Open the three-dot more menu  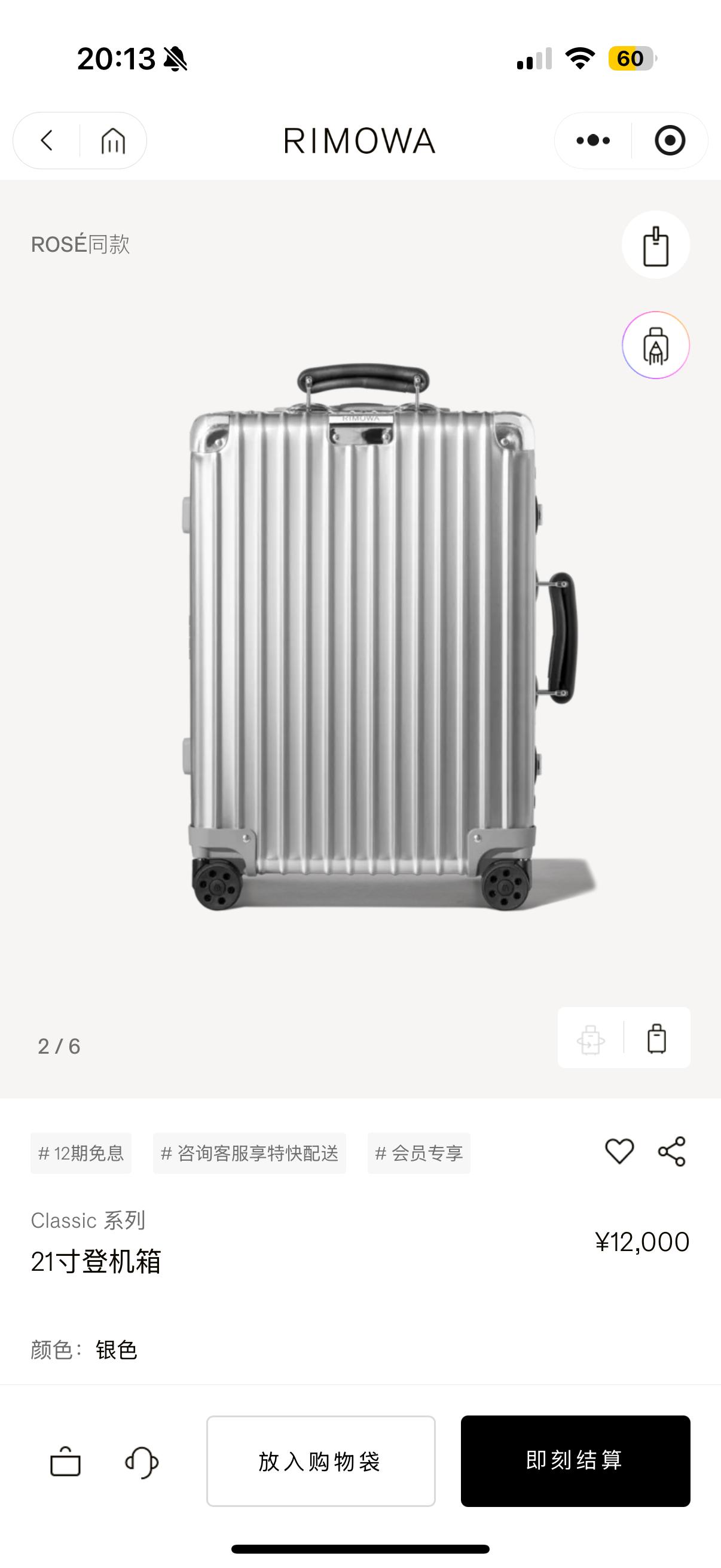[x=592, y=141]
